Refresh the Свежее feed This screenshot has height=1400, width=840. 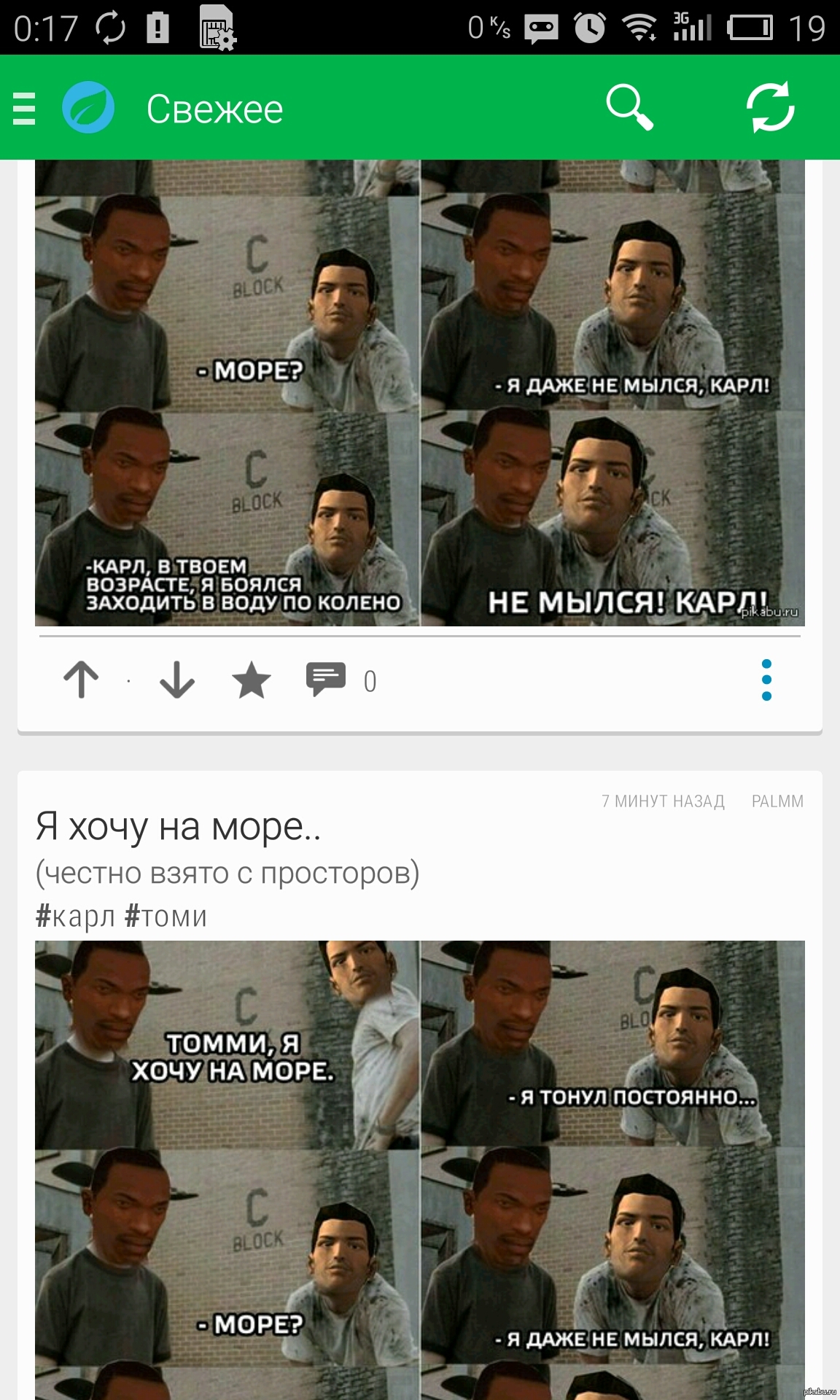point(770,107)
